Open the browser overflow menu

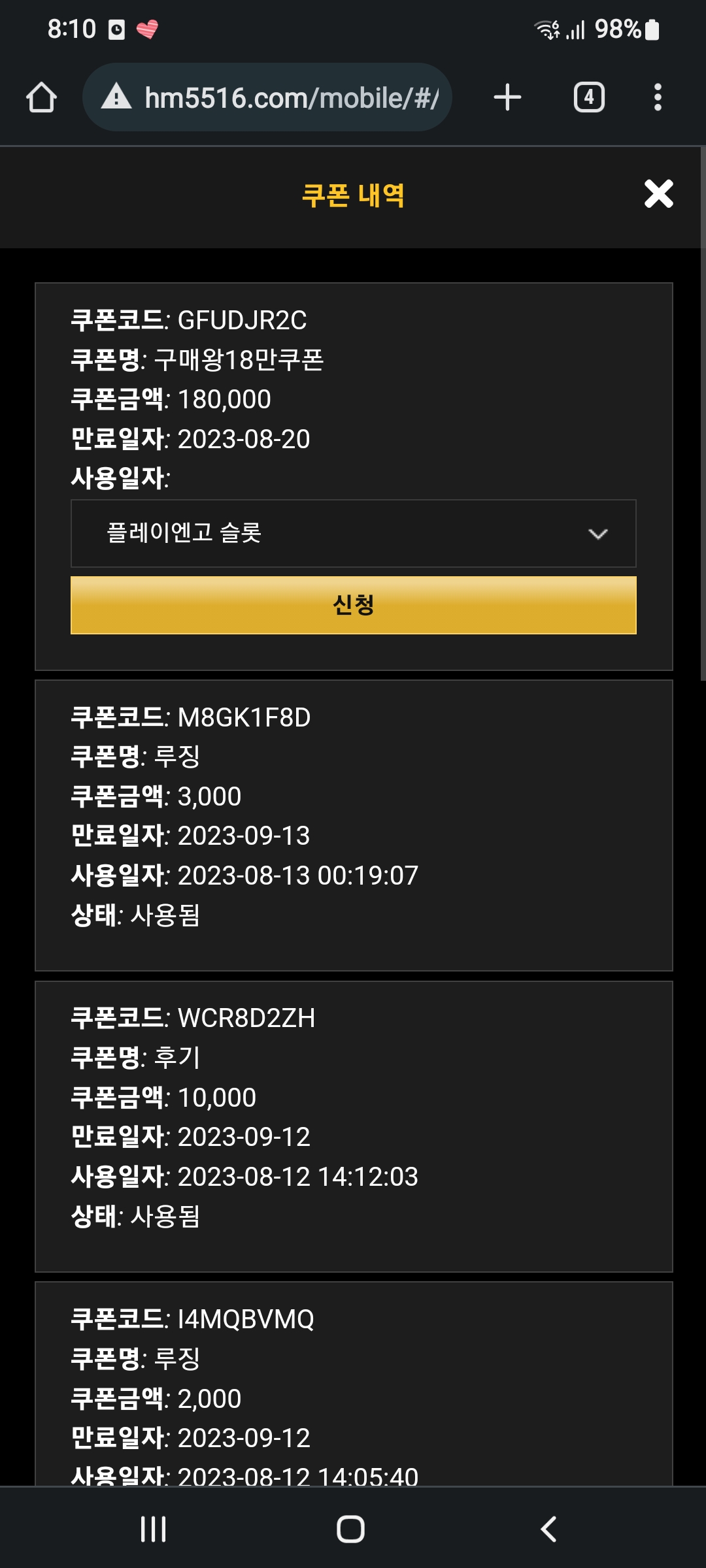pos(658,97)
